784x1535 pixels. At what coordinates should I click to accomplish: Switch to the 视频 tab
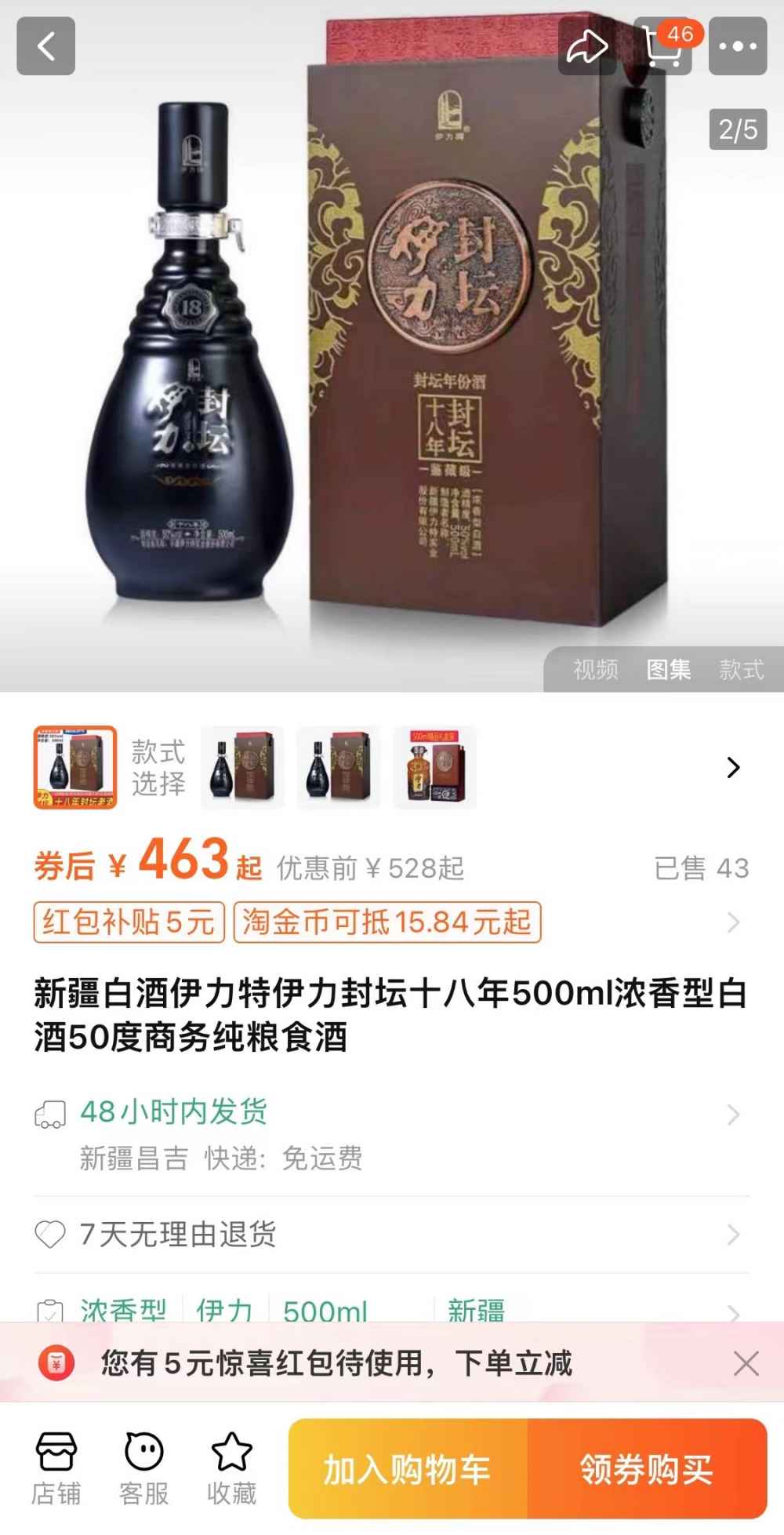tap(595, 669)
